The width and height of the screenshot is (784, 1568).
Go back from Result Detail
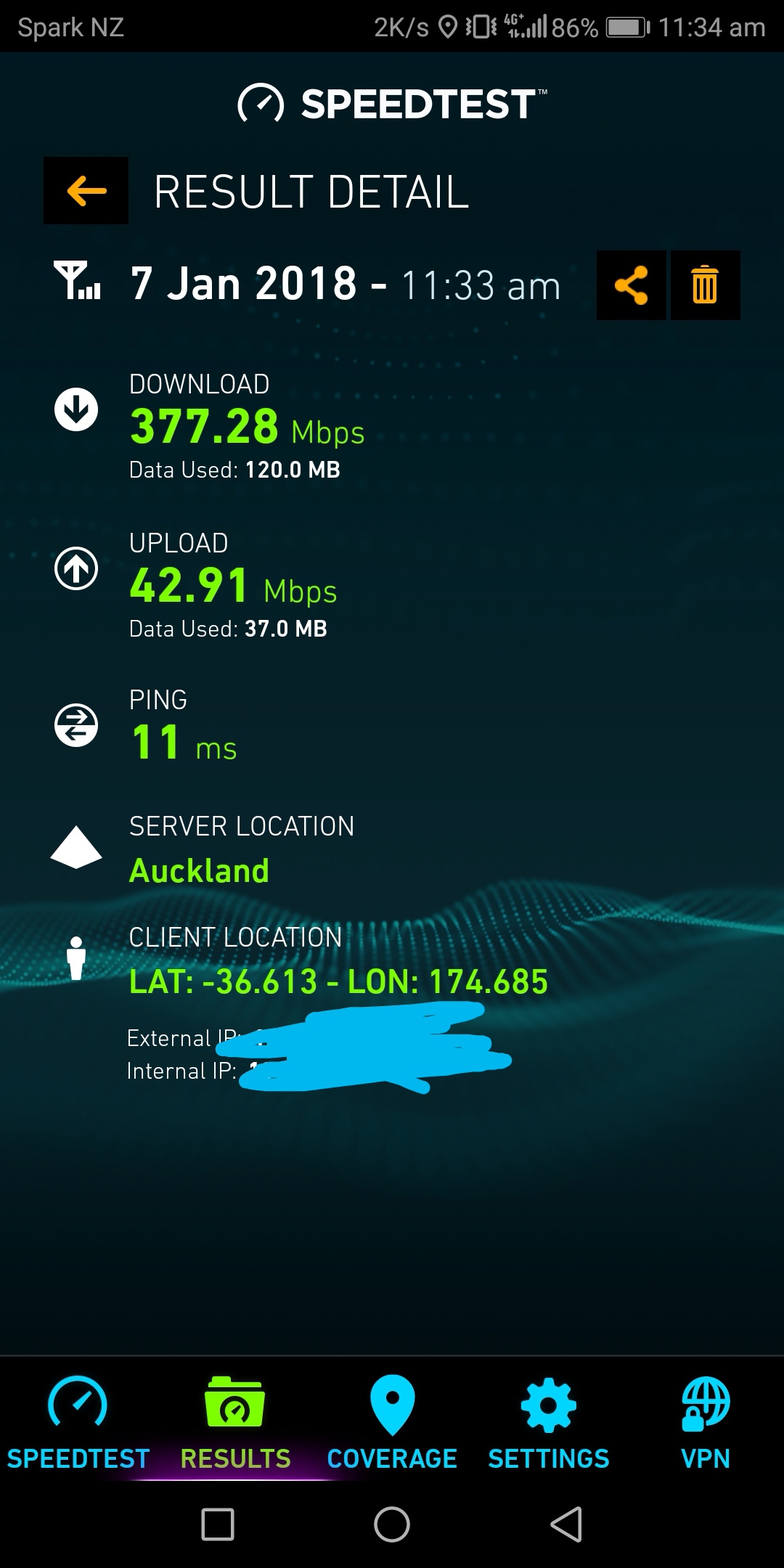[x=86, y=191]
